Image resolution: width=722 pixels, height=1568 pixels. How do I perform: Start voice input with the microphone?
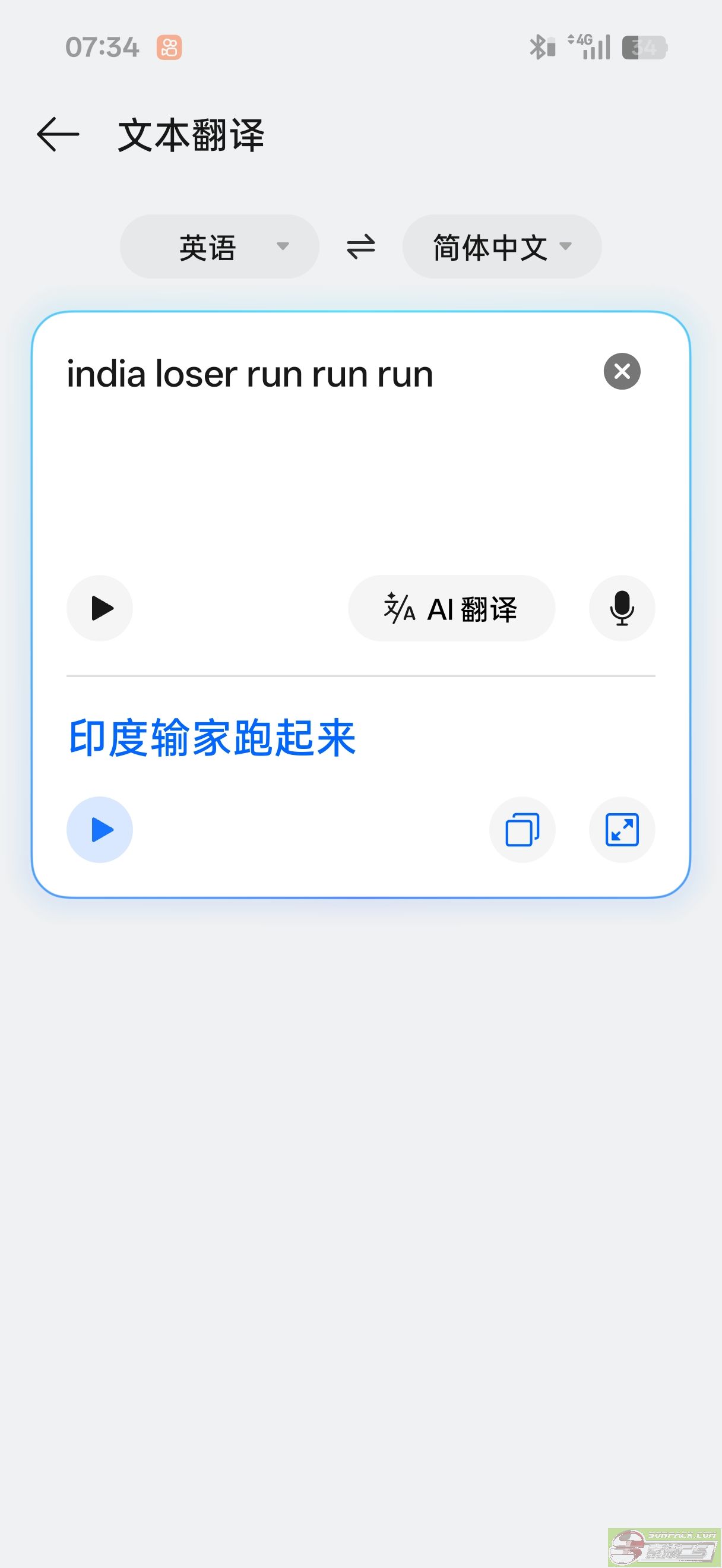click(x=622, y=608)
